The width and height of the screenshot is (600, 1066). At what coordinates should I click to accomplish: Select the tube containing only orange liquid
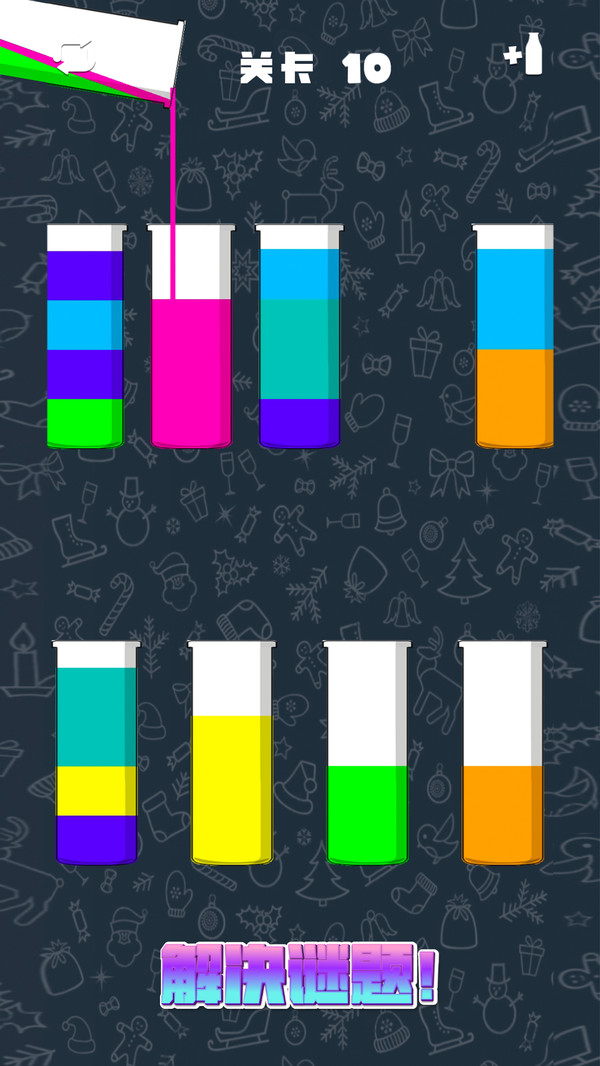pyautogui.click(x=502, y=755)
